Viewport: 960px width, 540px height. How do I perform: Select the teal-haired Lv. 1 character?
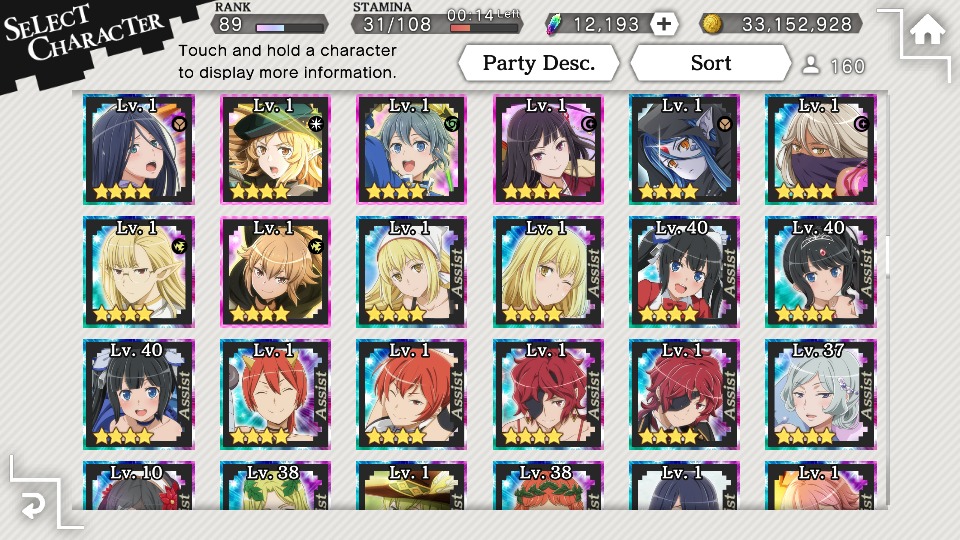click(x=411, y=150)
